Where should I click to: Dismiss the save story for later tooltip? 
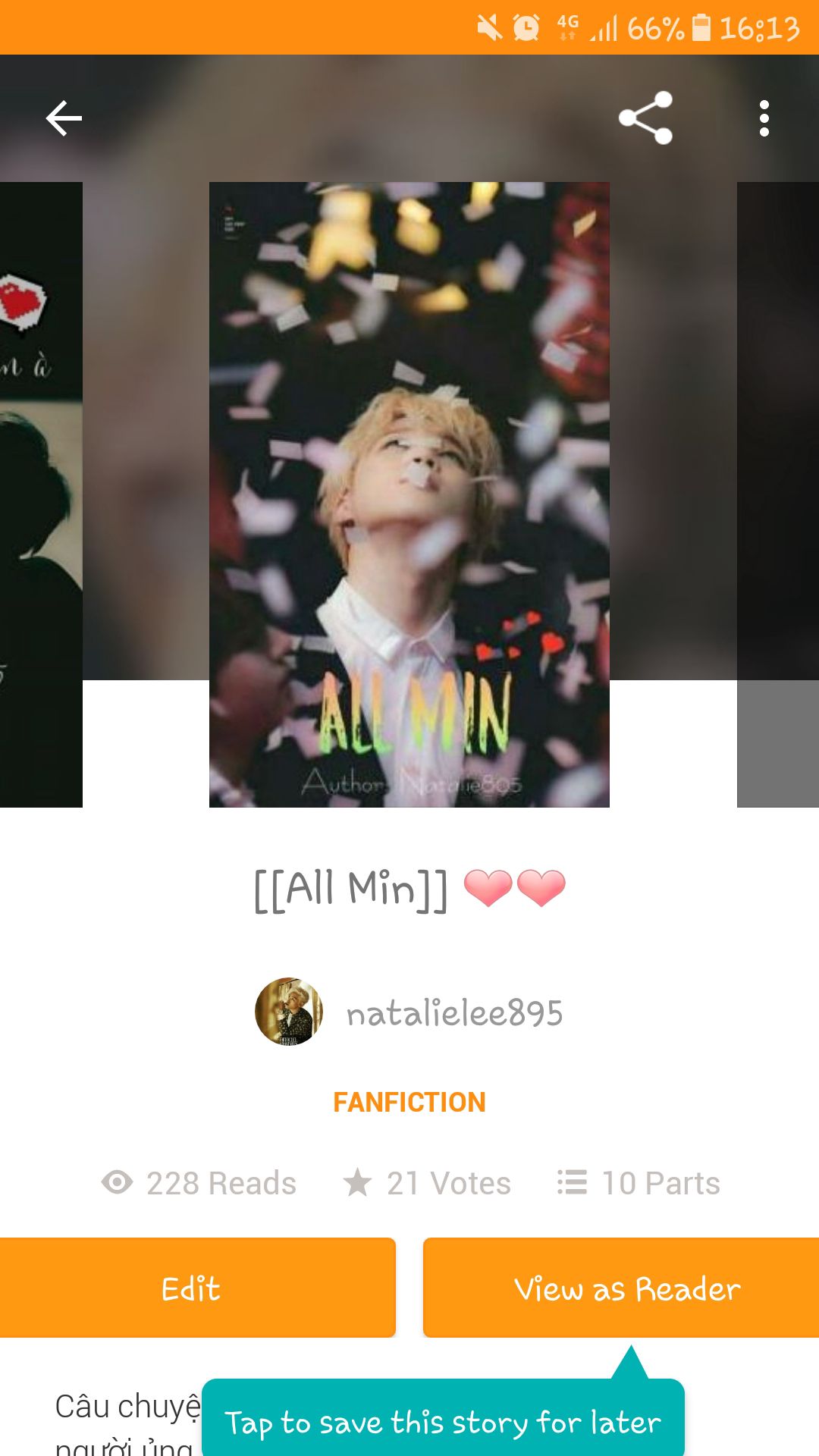[443, 1420]
